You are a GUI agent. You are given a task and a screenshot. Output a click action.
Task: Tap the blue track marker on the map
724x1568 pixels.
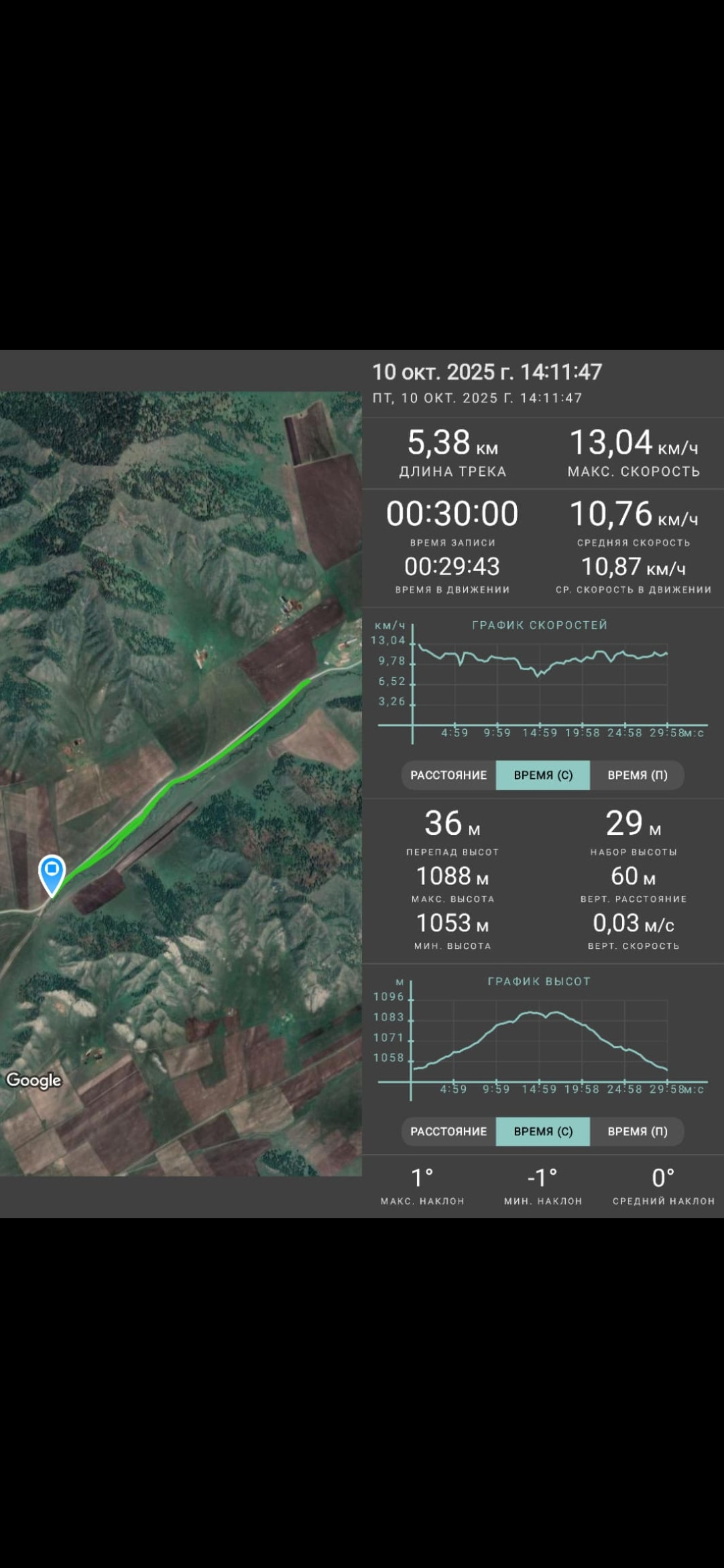[52, 874]
